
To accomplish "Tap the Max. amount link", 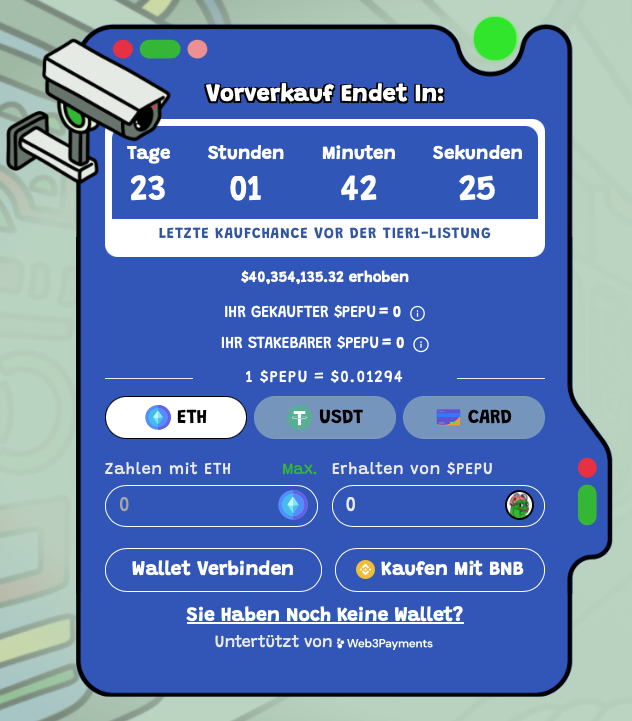I will (x=299, y=468).
